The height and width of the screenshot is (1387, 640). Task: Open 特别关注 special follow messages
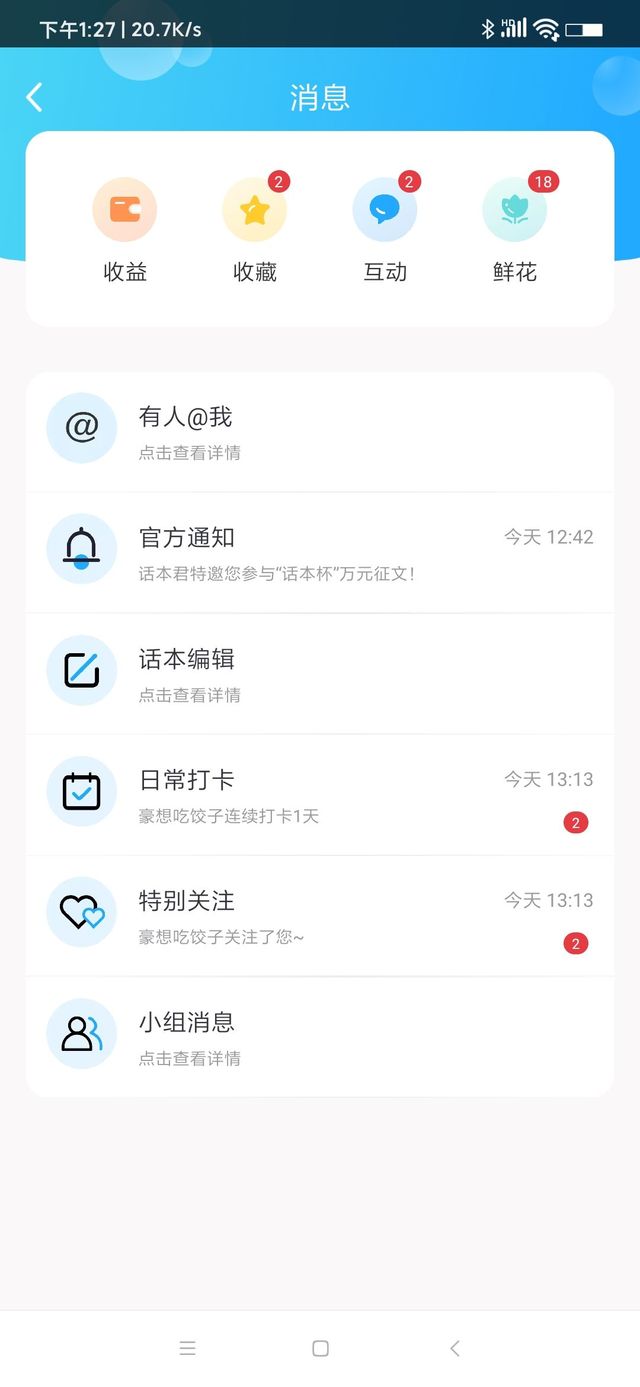[x=320, y=916]
